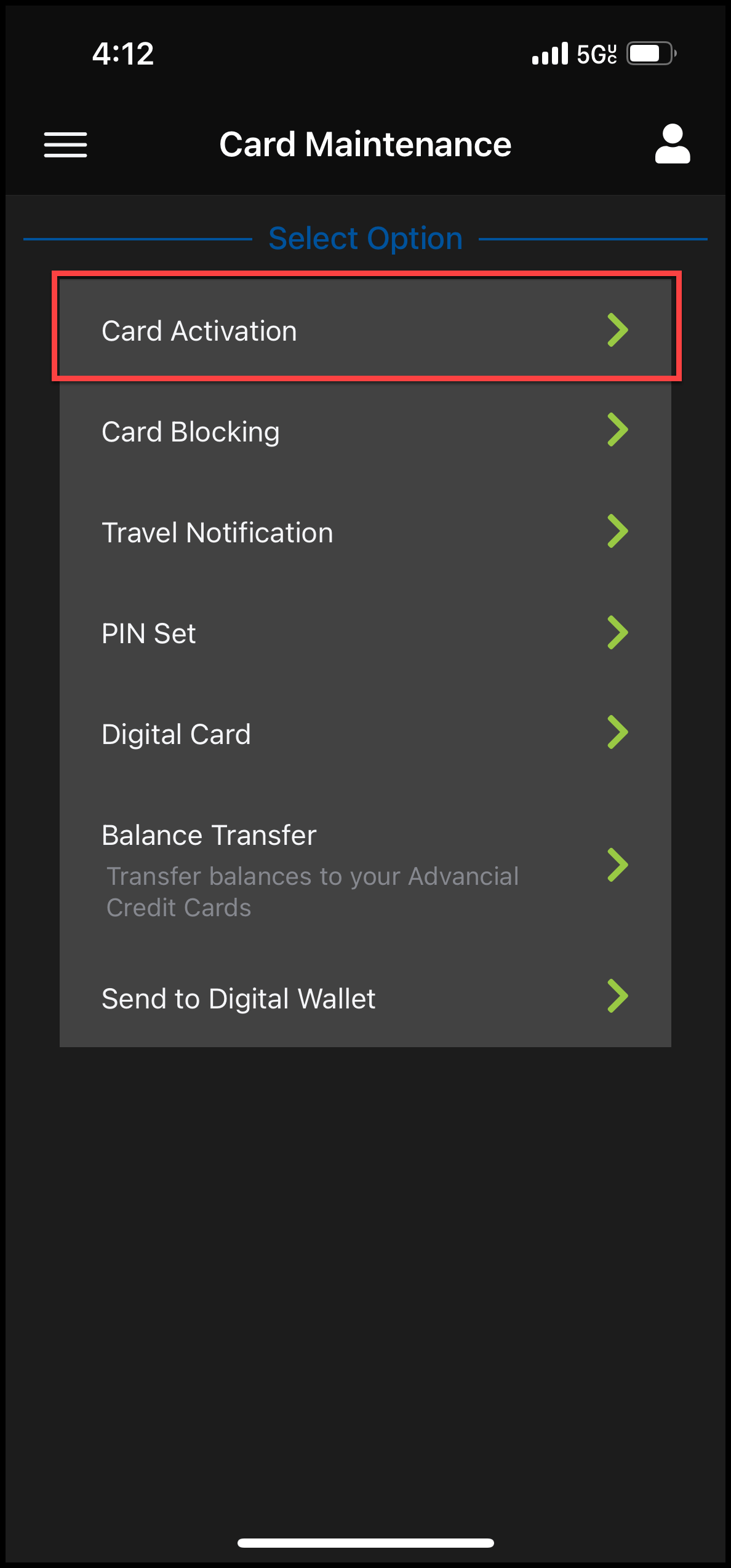
Task: Go to Travel Notification
Action: coord(365,532)
